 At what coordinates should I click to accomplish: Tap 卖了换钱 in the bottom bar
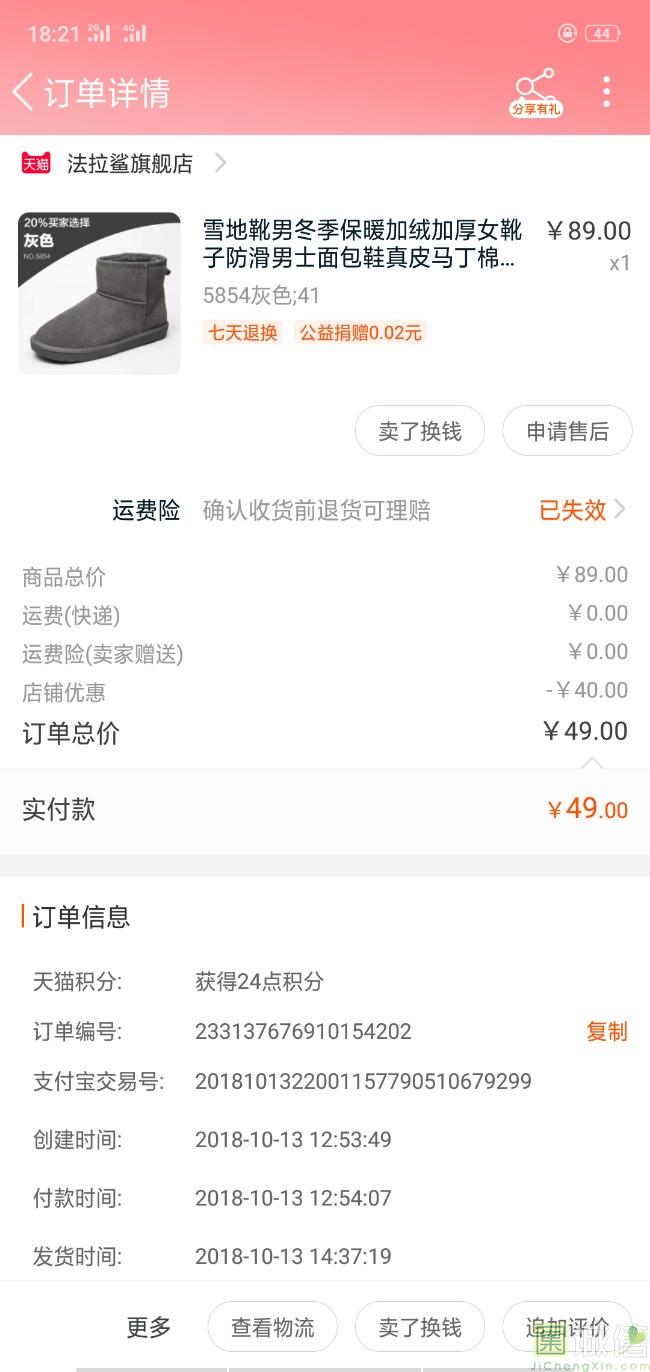coord(420,1327)
